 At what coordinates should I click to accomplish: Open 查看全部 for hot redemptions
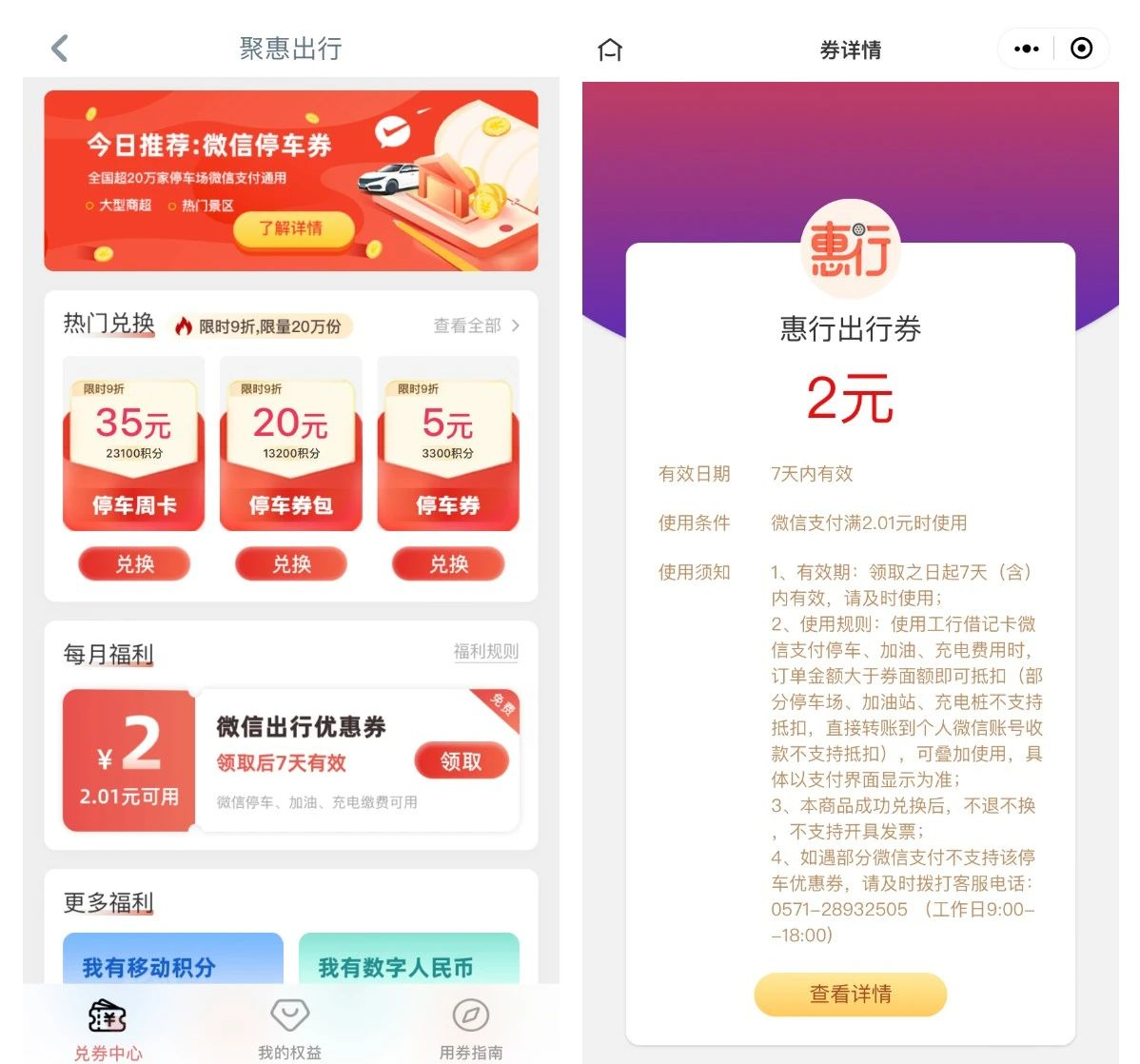click(476, 325)
